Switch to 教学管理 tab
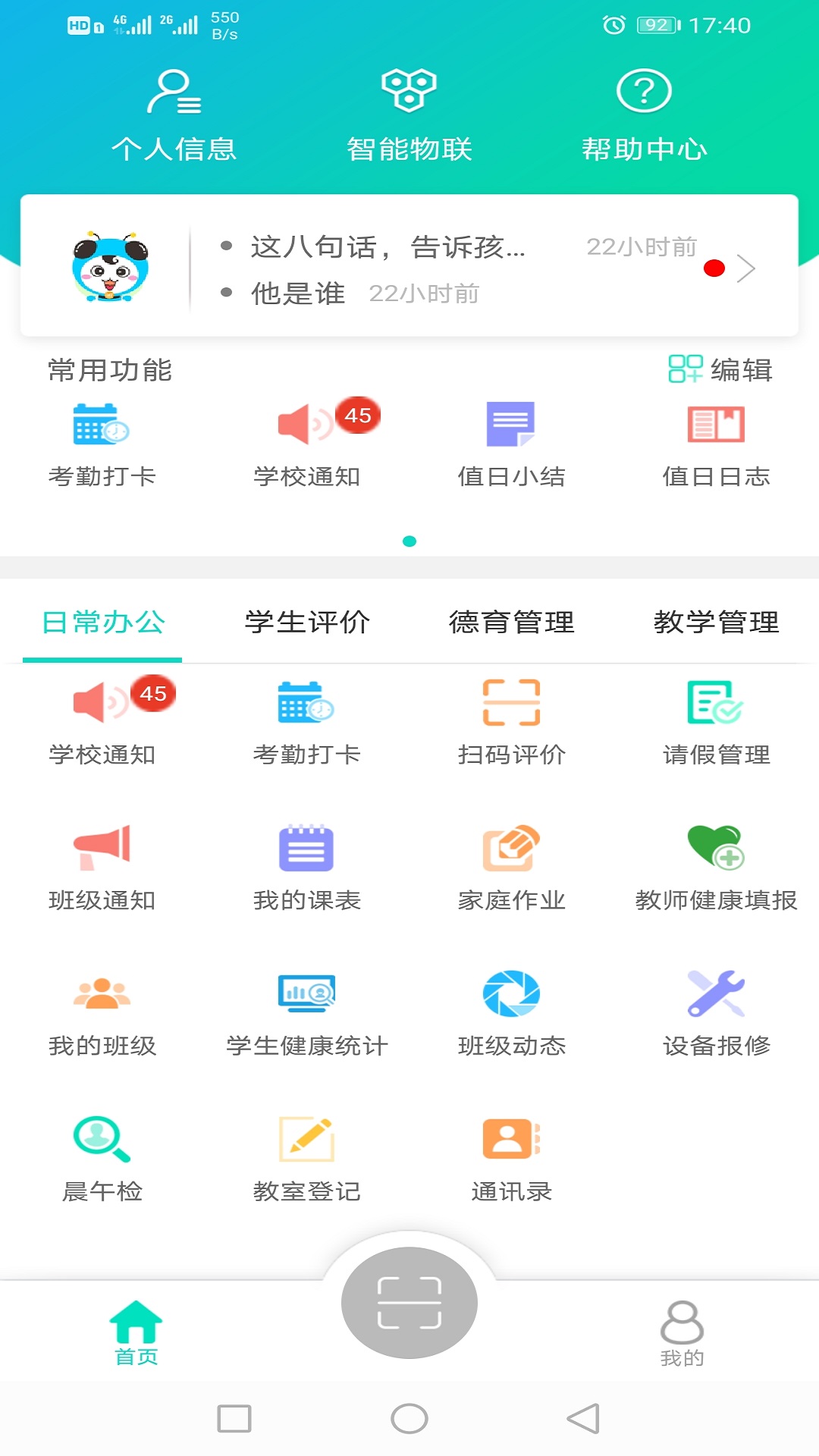The image size is (819, 1456). pos(716,623)
